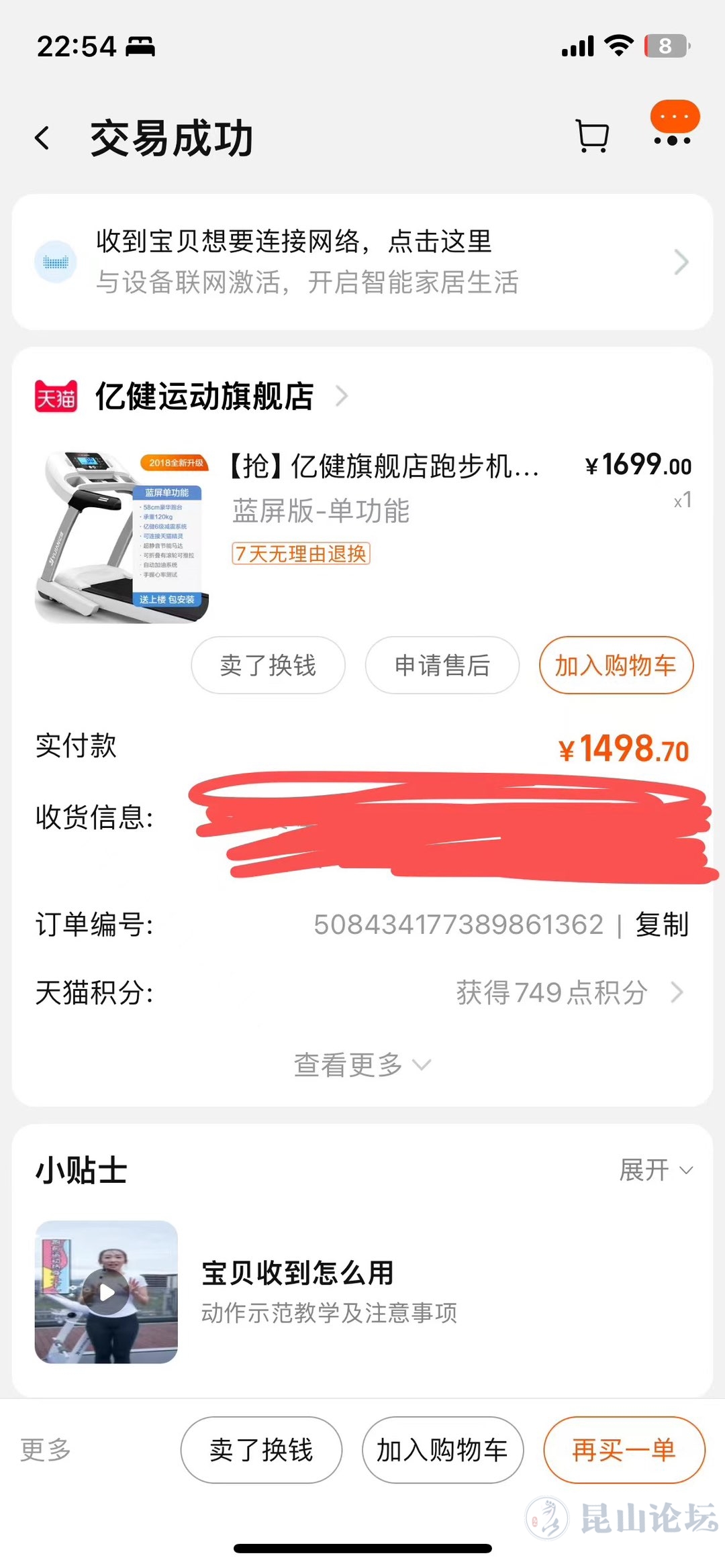Open the 更多 options in bottom bar
The width and height of the screenshot is (725, 1568).
click(46, 1450)
